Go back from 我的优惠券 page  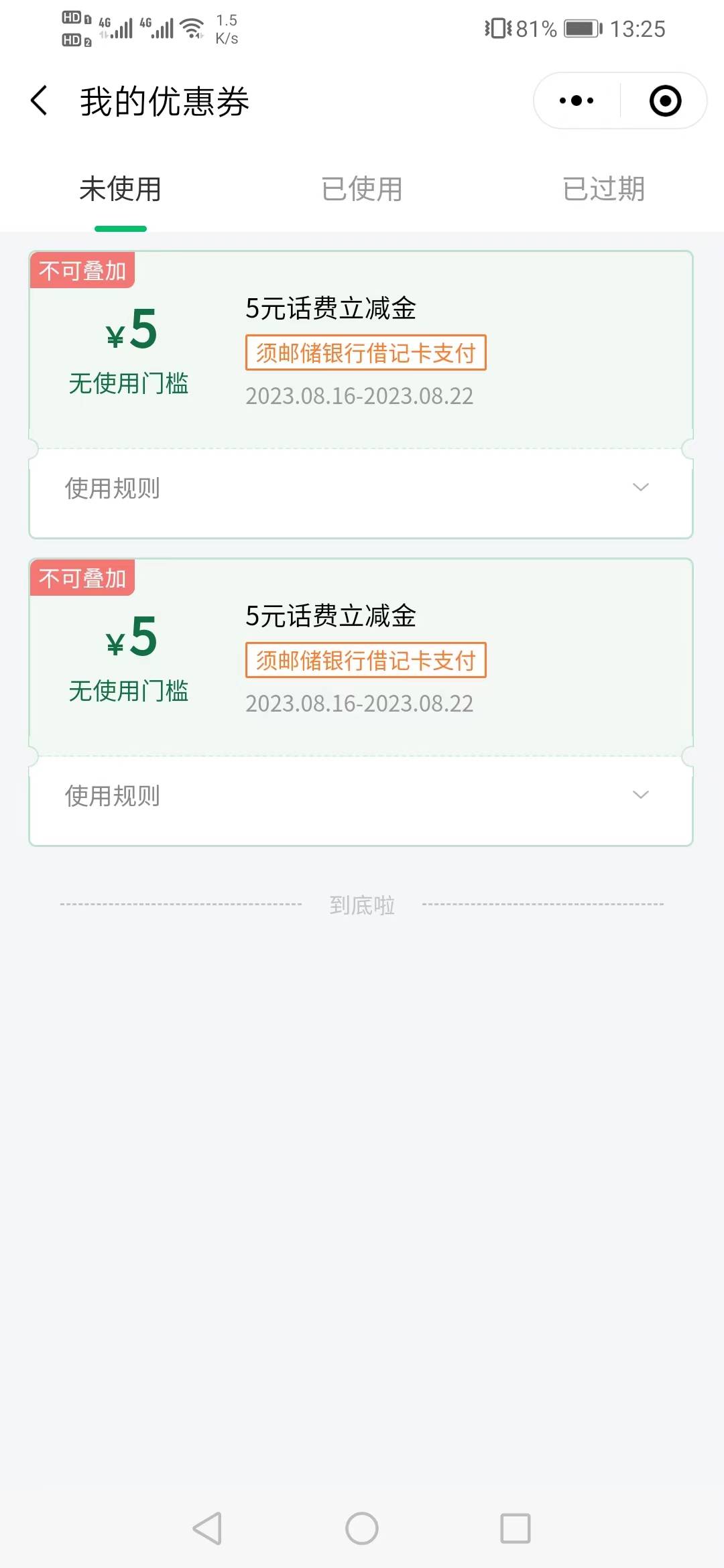coord(40,101)
